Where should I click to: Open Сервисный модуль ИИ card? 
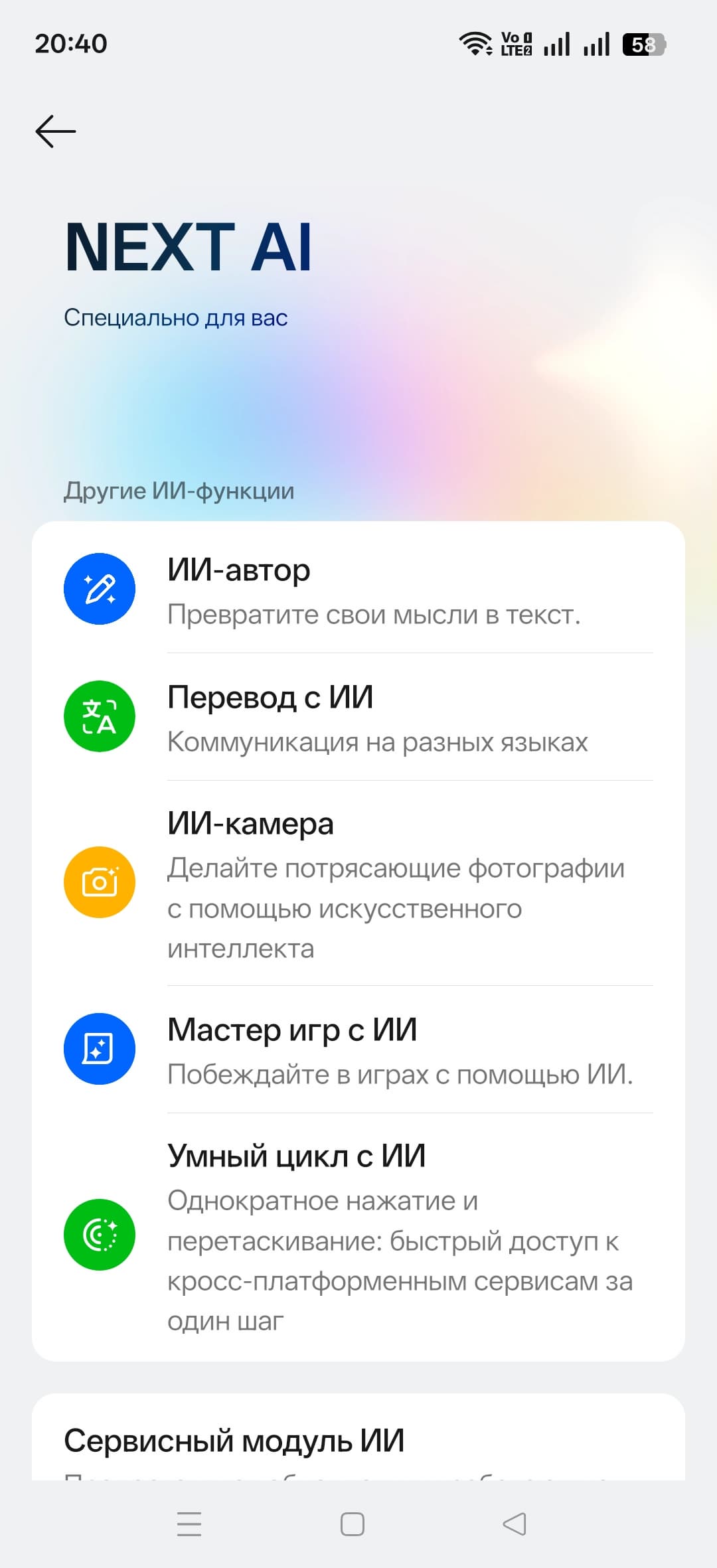click(358, 1442)
